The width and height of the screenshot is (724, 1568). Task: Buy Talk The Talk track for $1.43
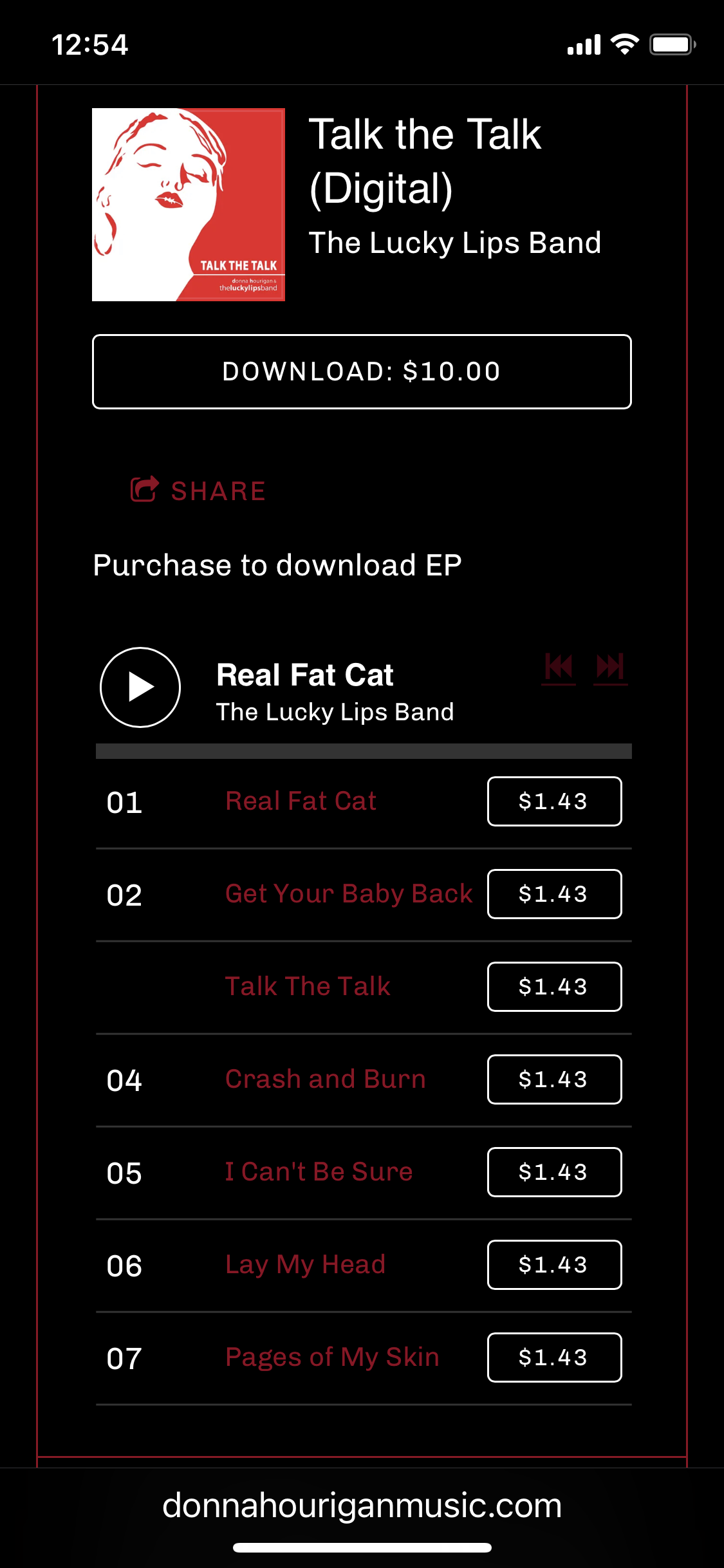(x=554, y=987)
